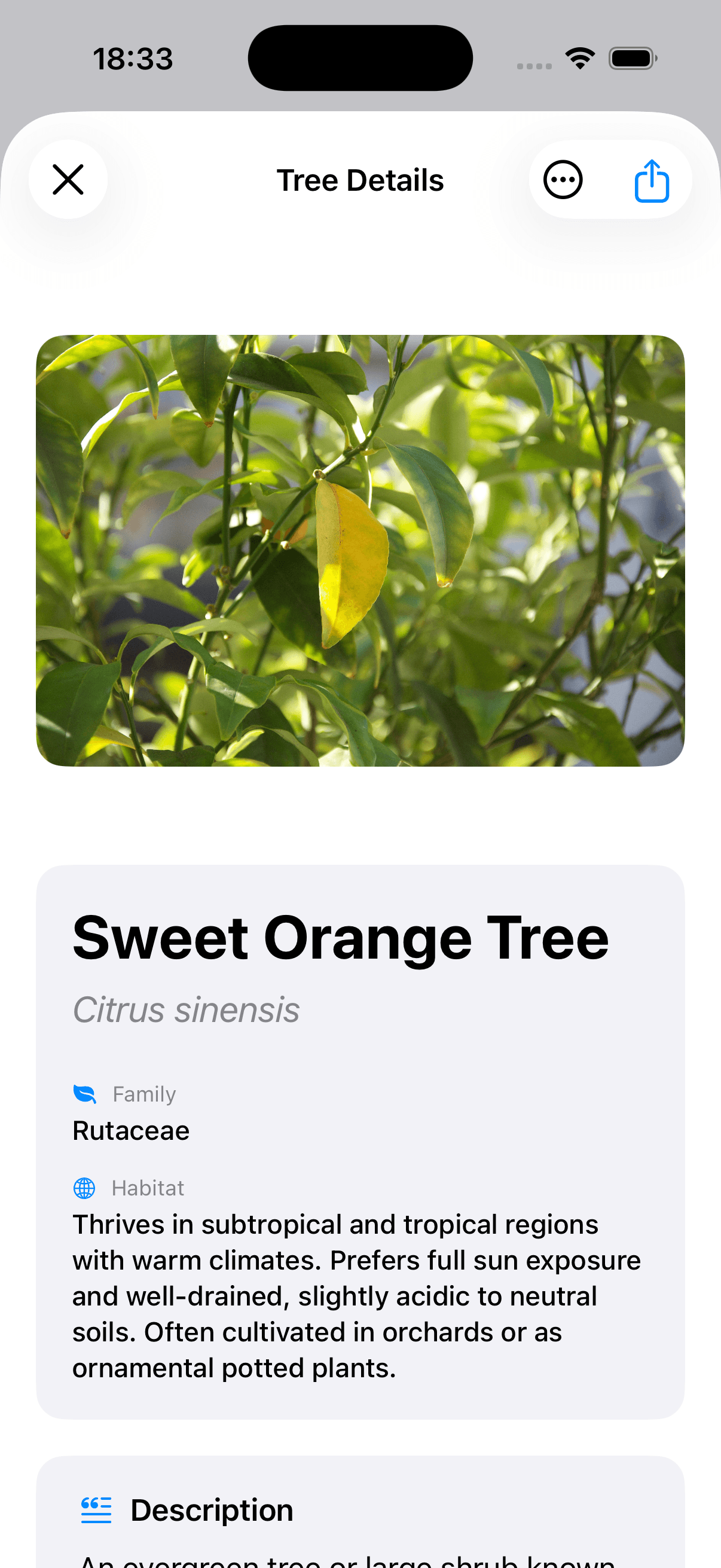The width and height of the screenshot is (721, 1568).
Task: Select the Description section header
Action: tap(211, 1510)
